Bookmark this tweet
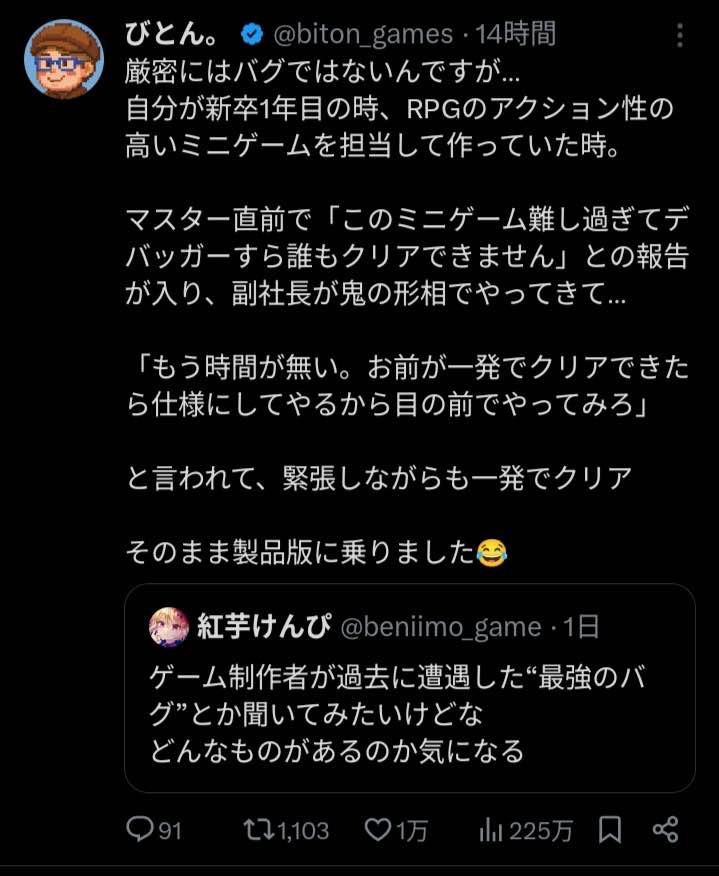The width and height of the screenshot is (719, 876). (x=611, y=830)
